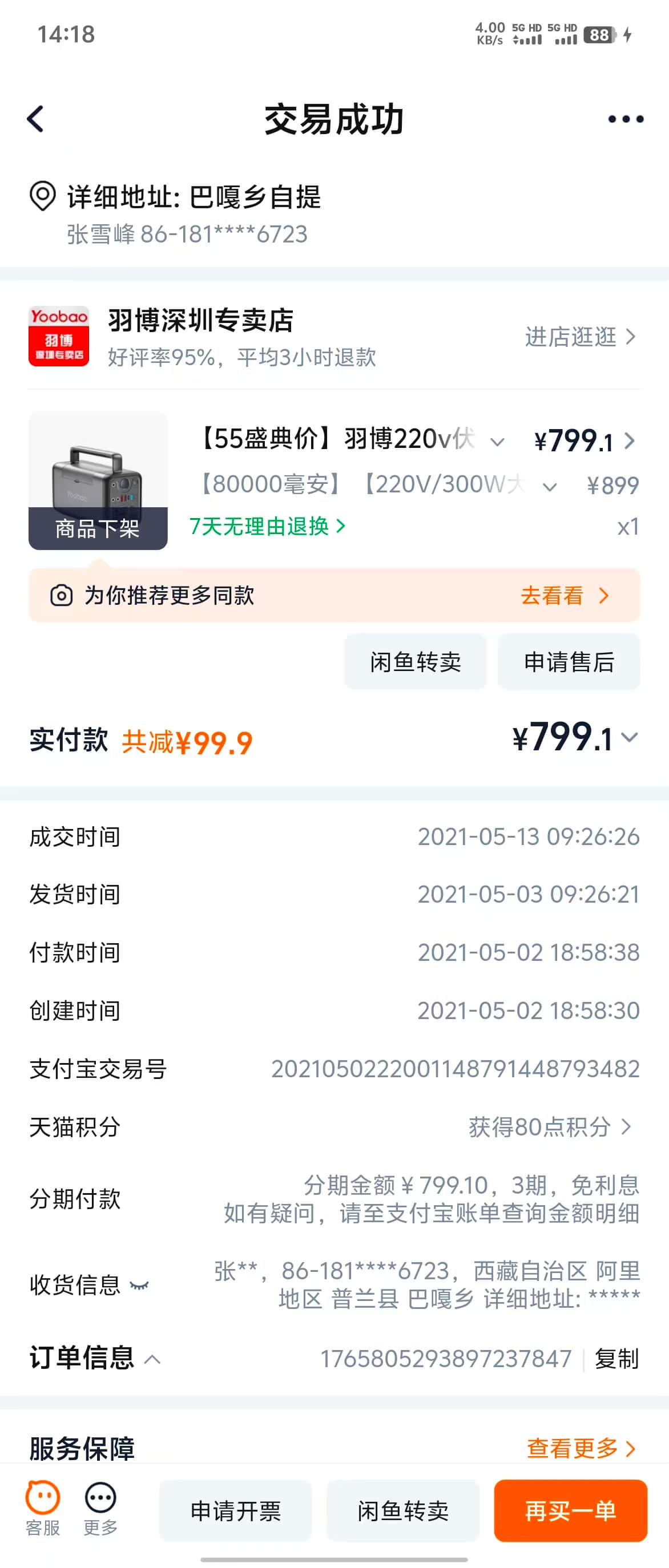This screenshot has height=1568, width=669.
Task: Expand the 实付款 ¥799.1 payment breakdown
Action: (x=630, y=738)
